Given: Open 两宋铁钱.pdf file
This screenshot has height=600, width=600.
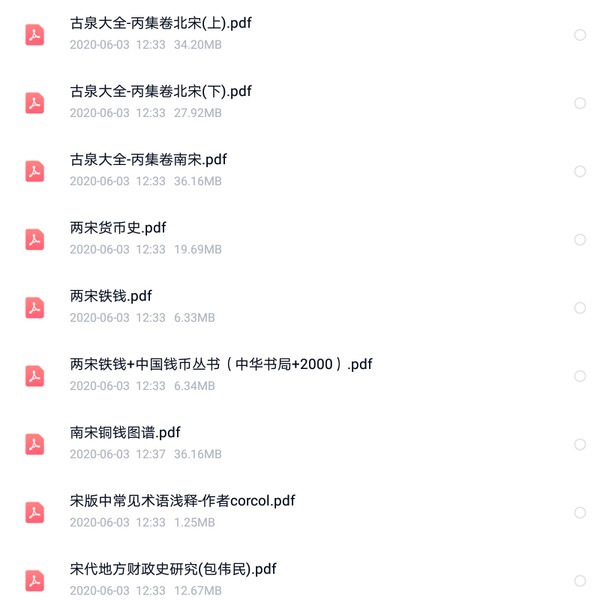Looking at the screenshot, I should tap(111, 296).
